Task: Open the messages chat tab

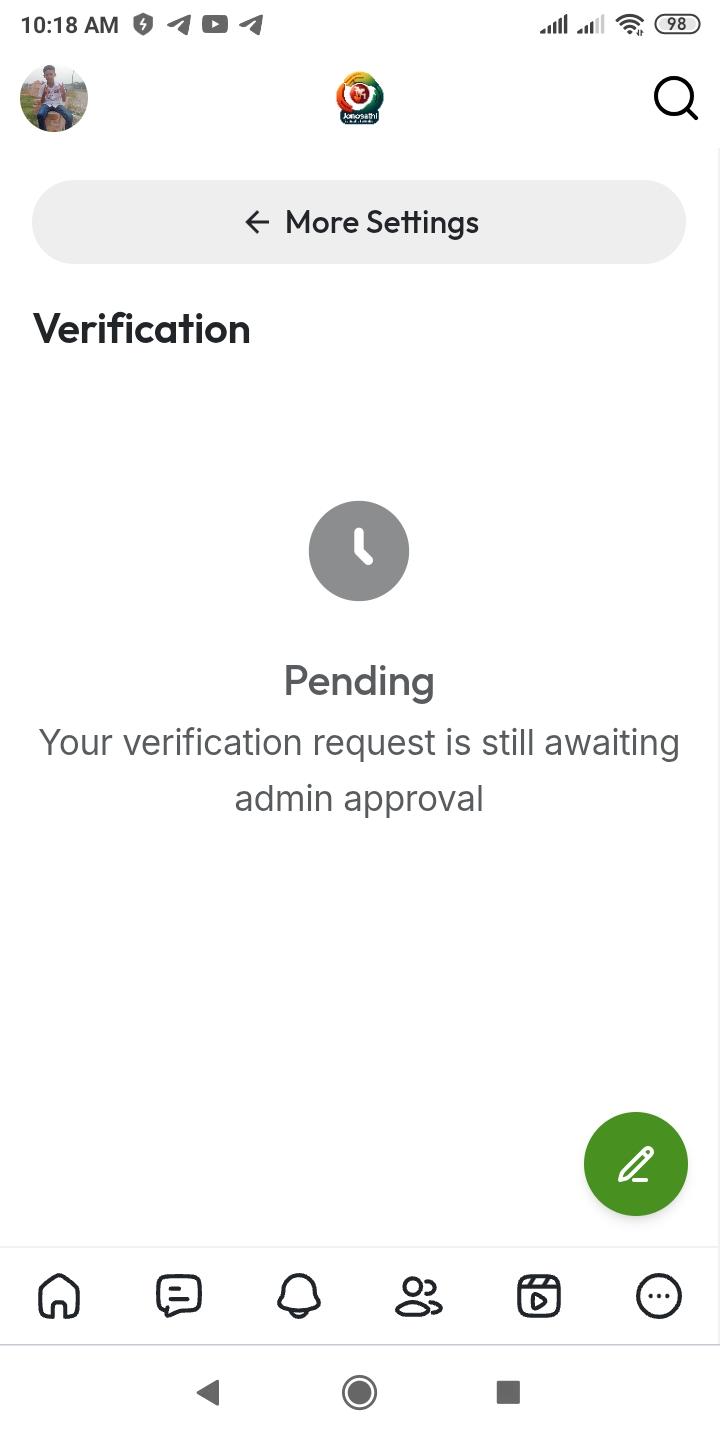Action: [179, 1296]
